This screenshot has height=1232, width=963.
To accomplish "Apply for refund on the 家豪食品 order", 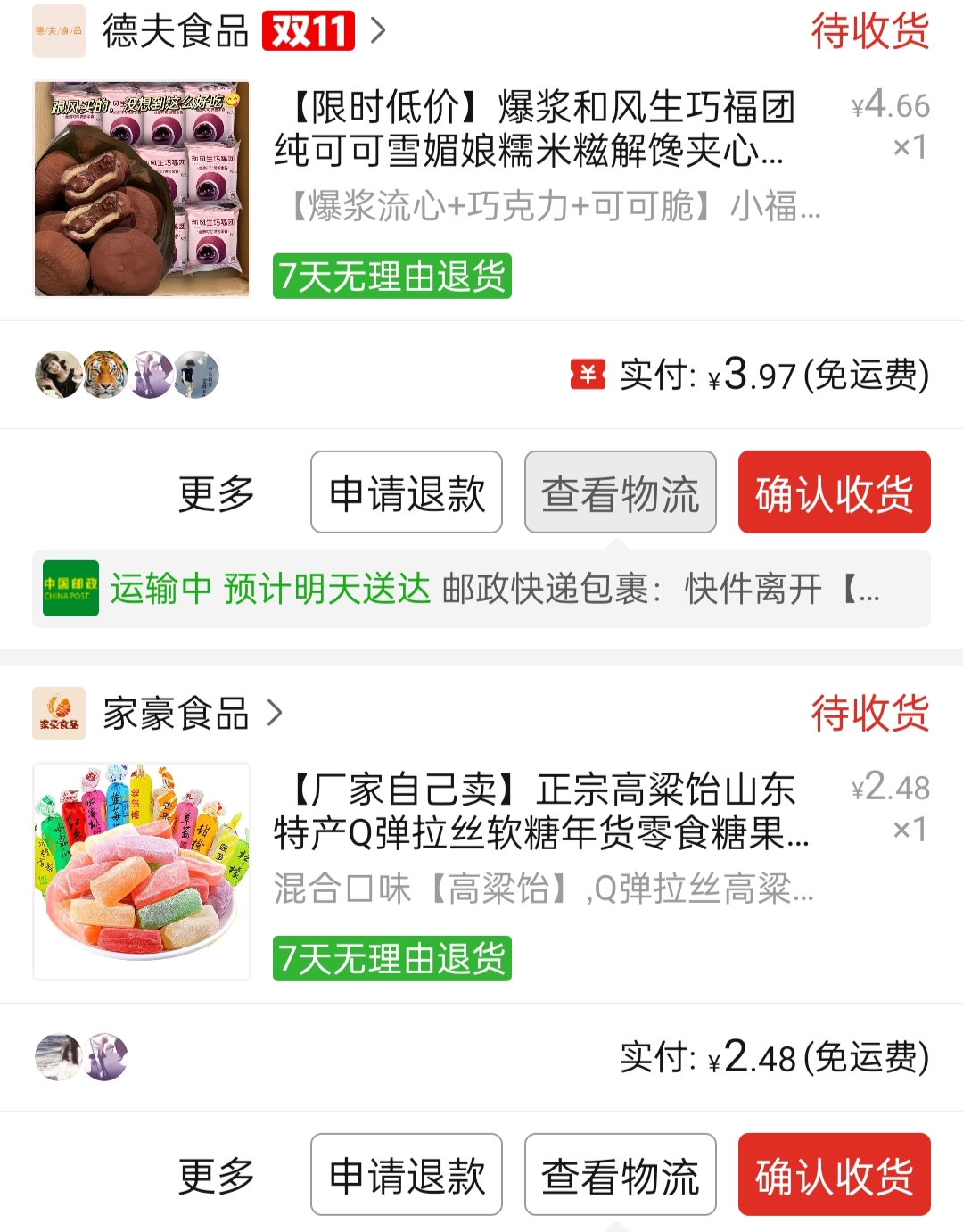I will pyautogui.click(x=407, y=1175).
